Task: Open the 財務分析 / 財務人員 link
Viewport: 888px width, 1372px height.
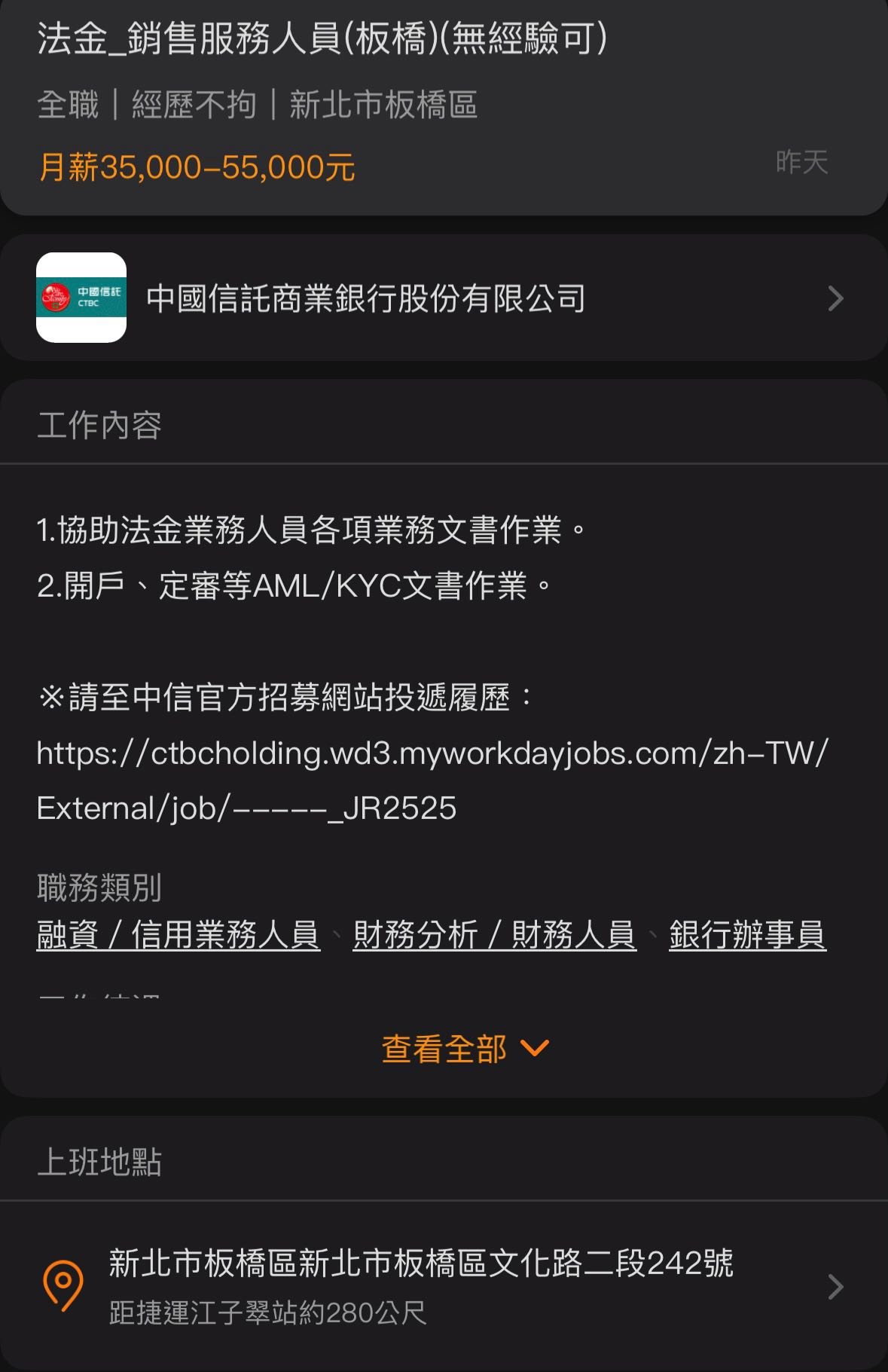Action: (493, 934)
